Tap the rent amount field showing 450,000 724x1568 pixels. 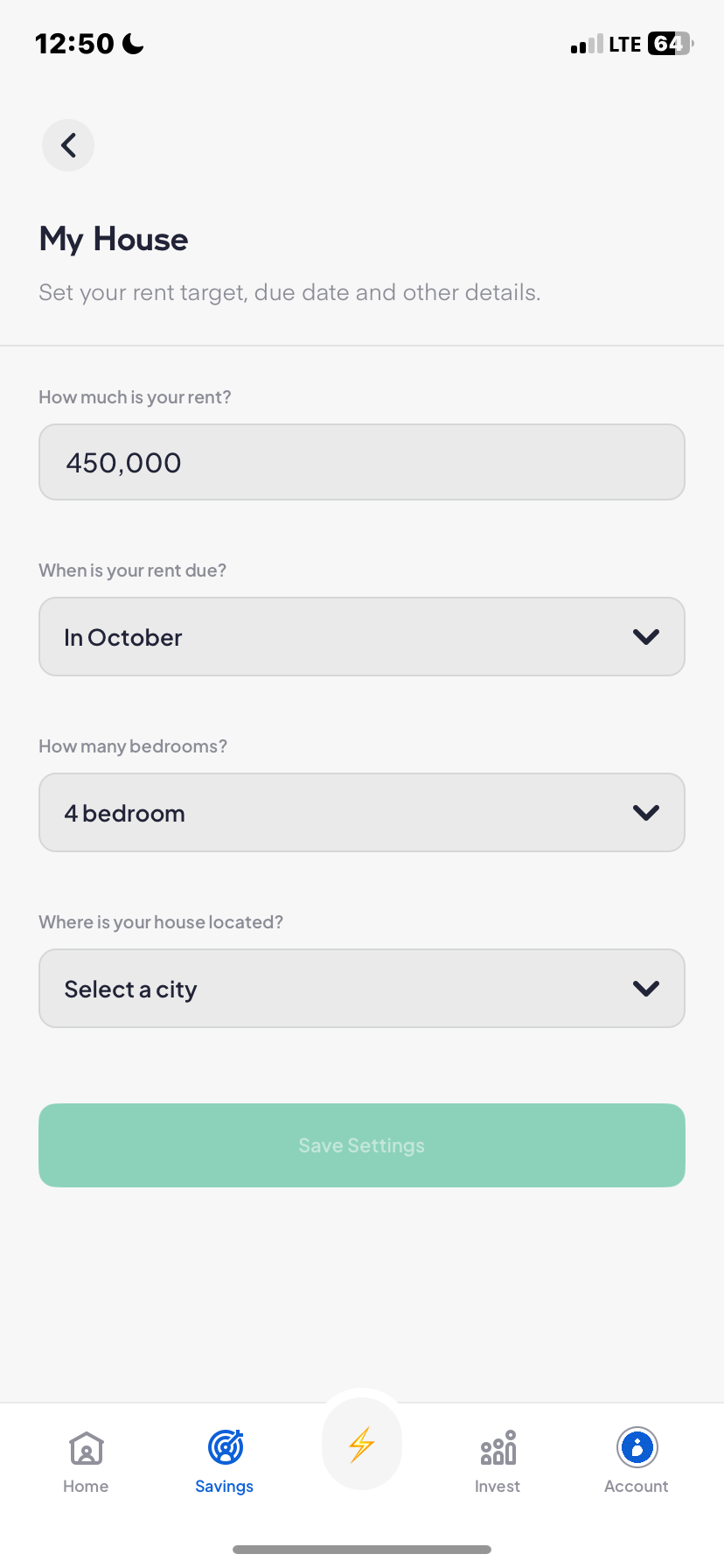(x=361, y=462)
